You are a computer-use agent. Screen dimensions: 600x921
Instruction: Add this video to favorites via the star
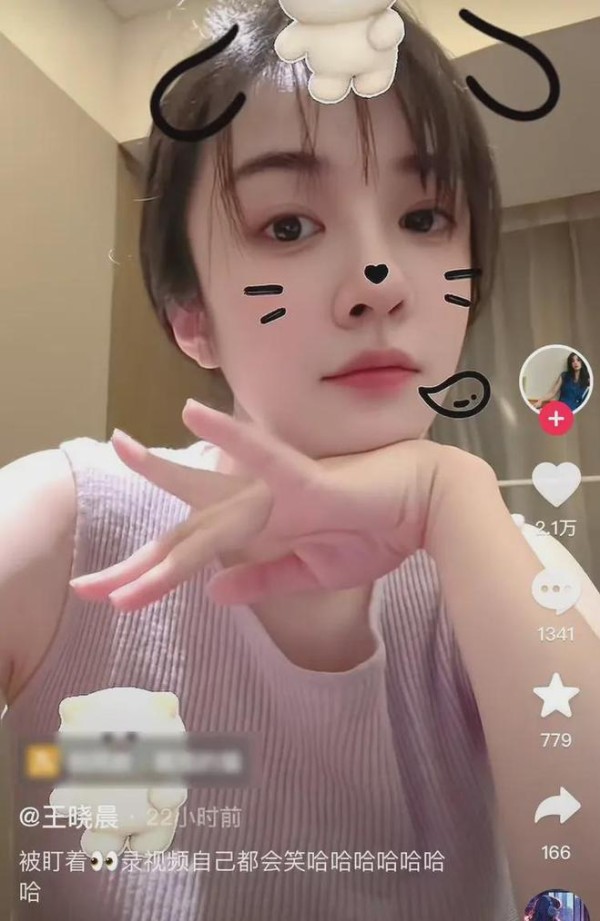click(555, 696)
